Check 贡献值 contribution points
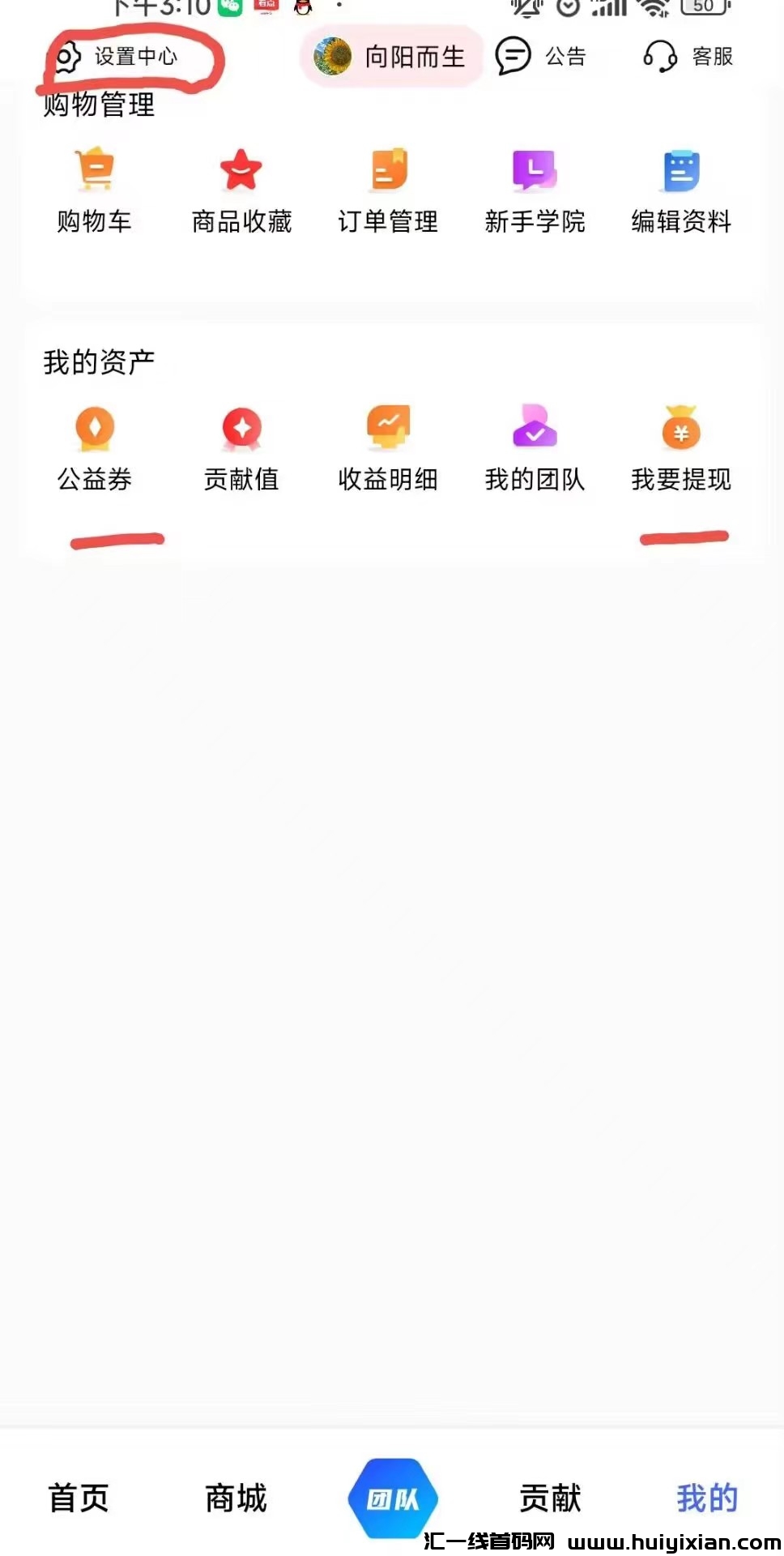The image size is (784, 1556). pos(241,446)
